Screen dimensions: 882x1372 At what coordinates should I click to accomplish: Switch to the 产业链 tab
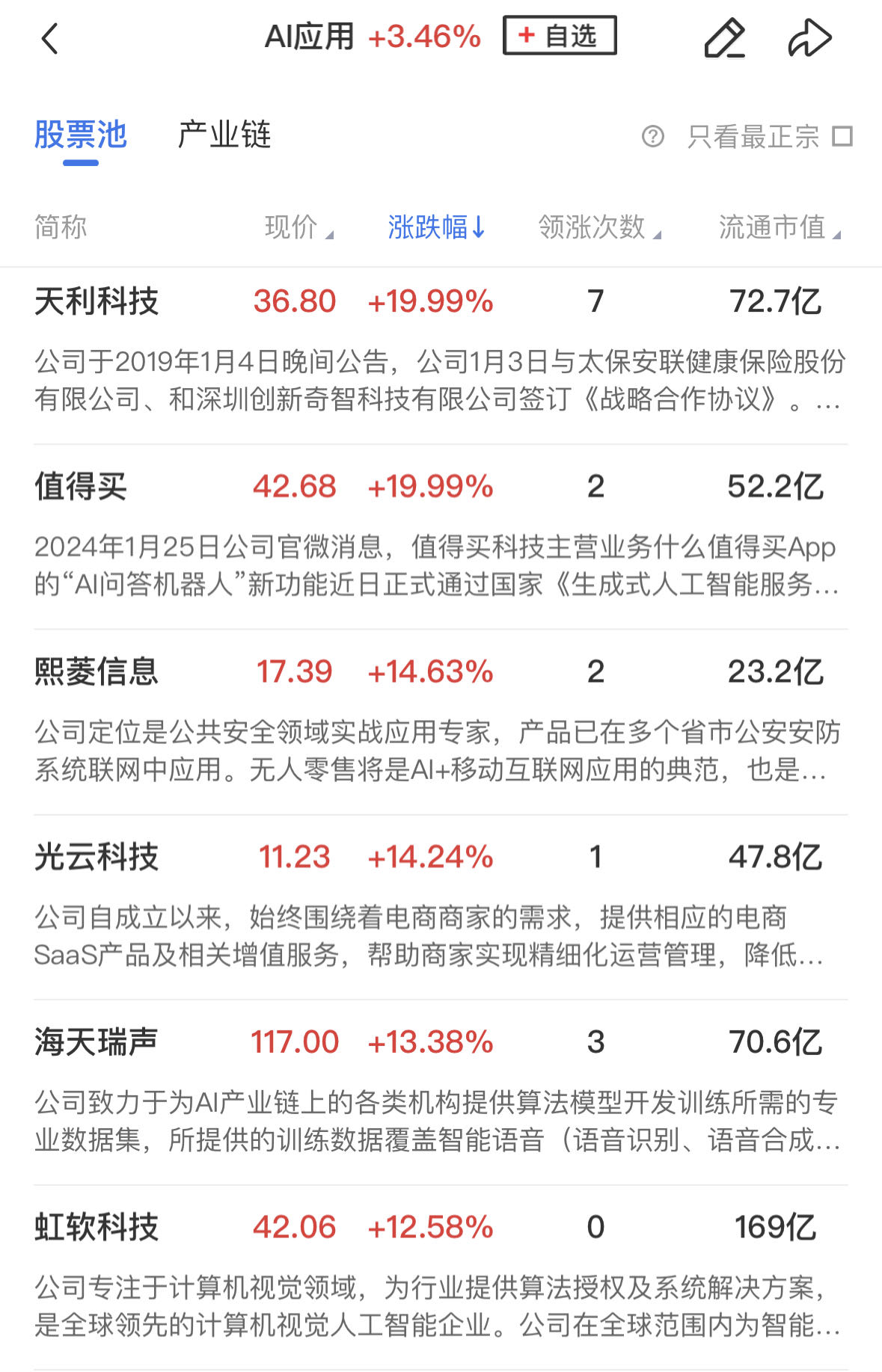pyautogui.click(x=224, y=135)
